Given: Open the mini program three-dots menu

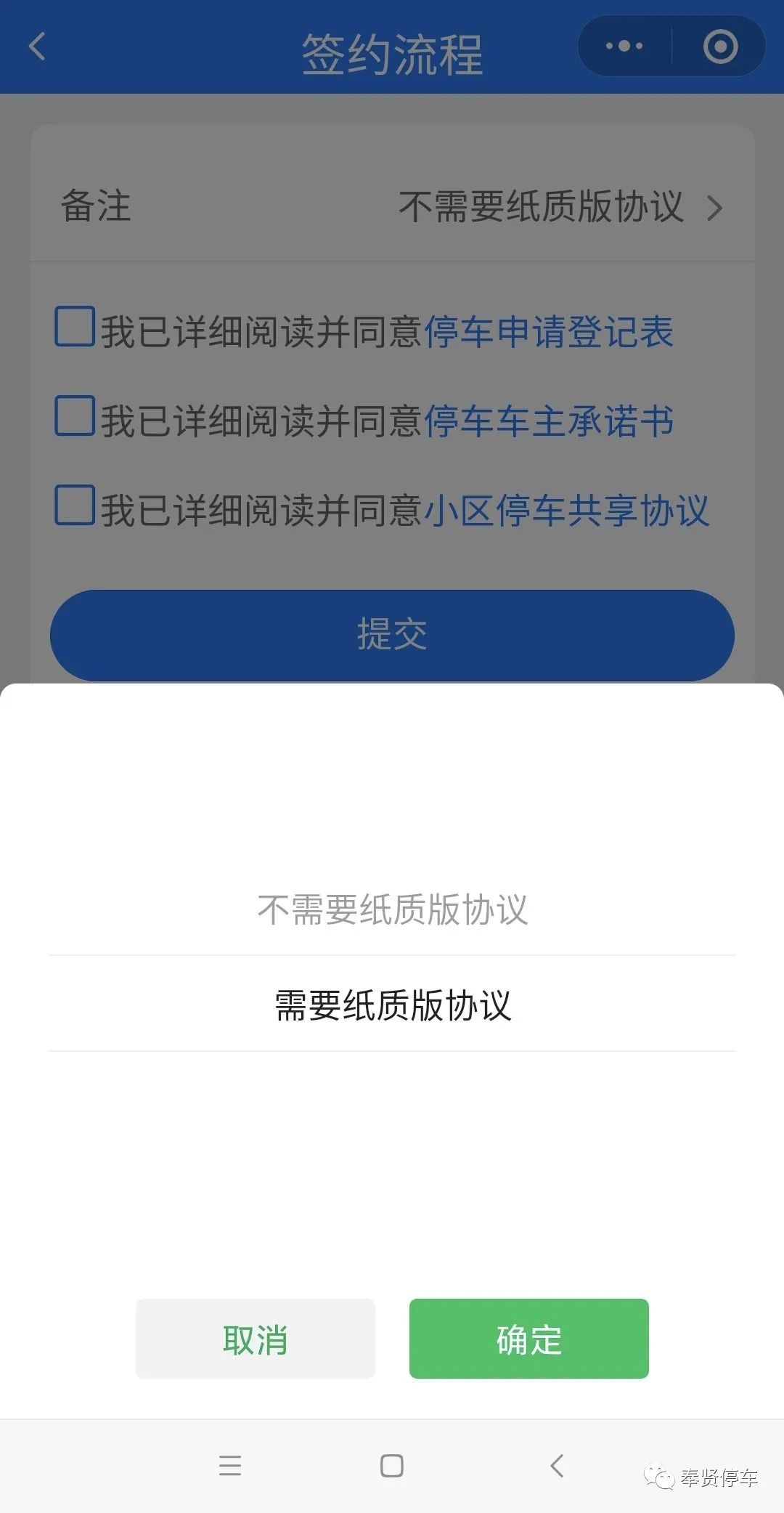Looking at the screenshot, I should (x=624, y=46).
